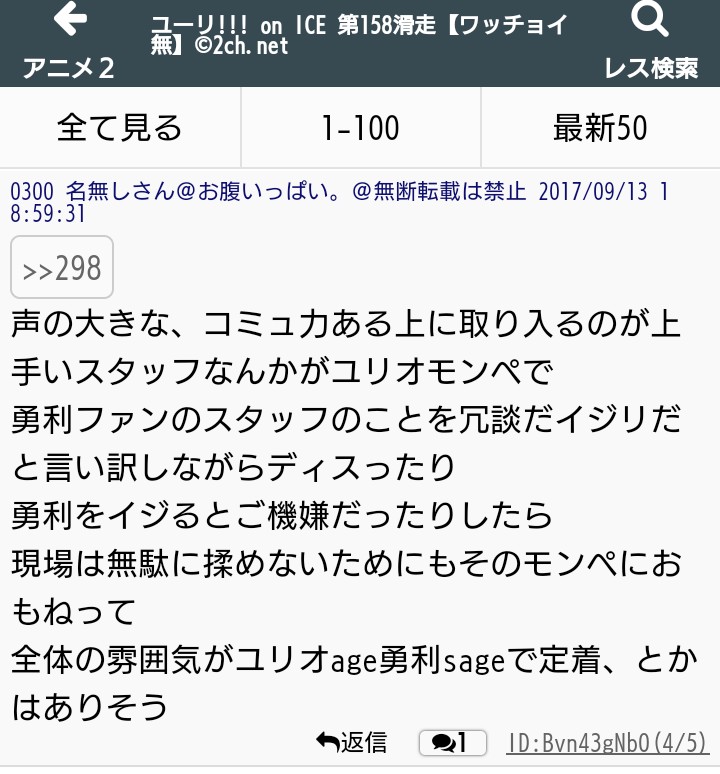The width and height of the screenshot is (720, 774).
Task: Open posts by ID:Bvn43gNb0
Action: pos(607,742)
